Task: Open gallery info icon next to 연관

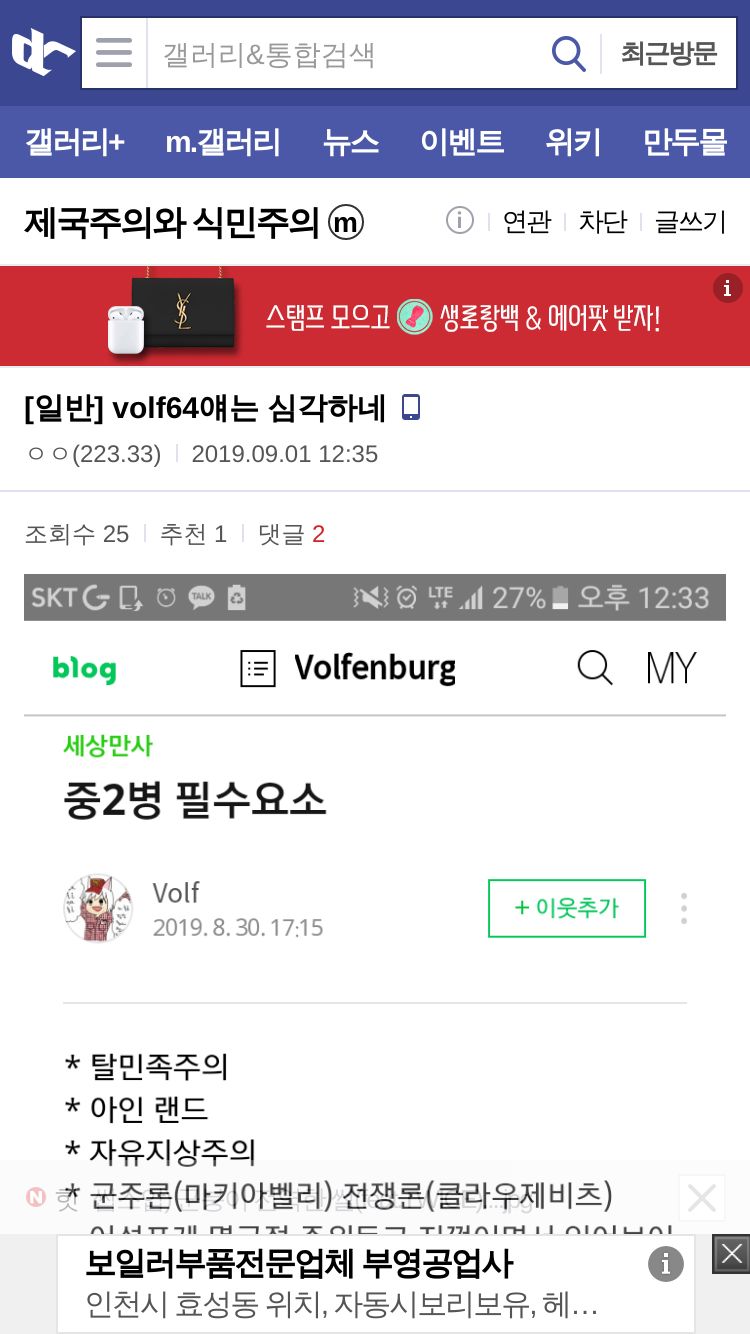Action: coord(459,220)
